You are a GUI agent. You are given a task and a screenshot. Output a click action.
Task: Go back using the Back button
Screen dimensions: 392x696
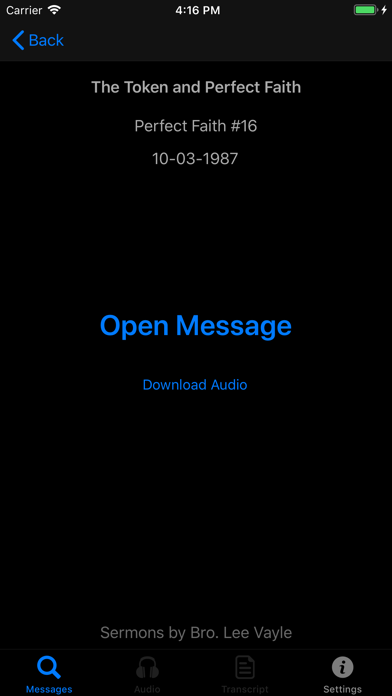pos(38,40)
